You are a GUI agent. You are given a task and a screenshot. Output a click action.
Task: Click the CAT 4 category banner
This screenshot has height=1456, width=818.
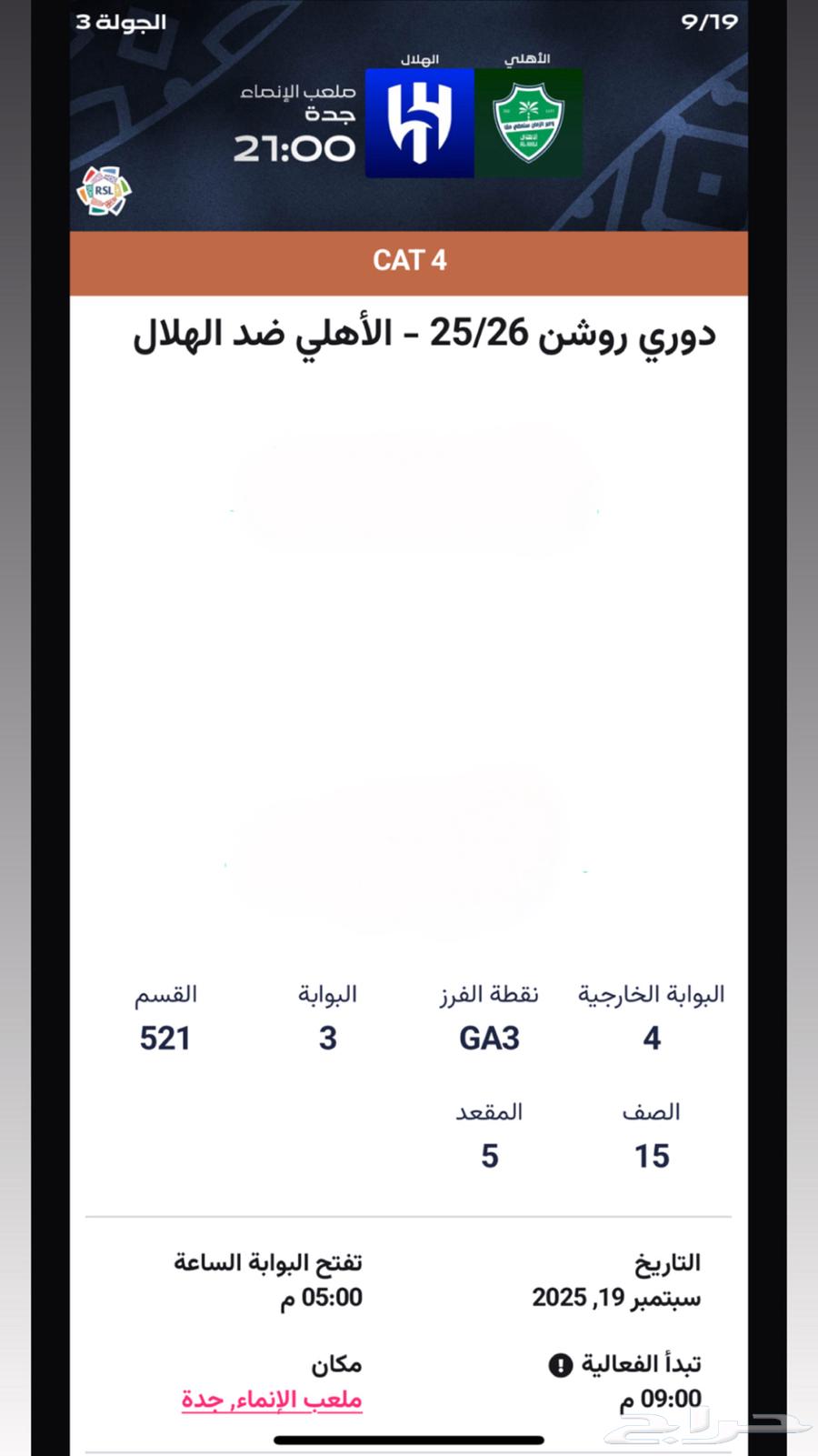(x=409, y=262)
